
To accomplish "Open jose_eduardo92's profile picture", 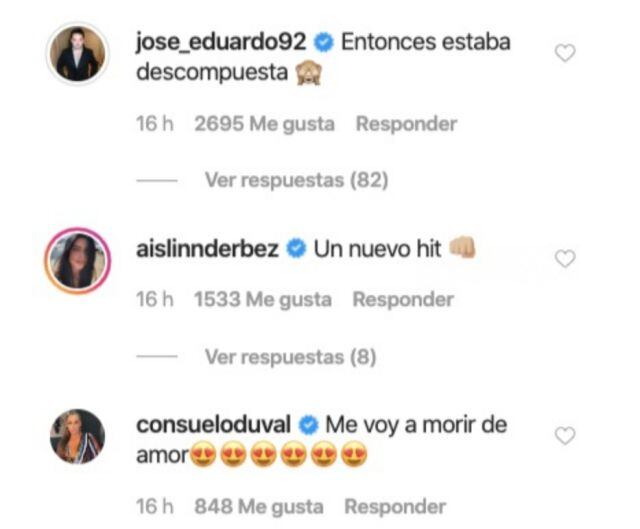I will point(77,55).
